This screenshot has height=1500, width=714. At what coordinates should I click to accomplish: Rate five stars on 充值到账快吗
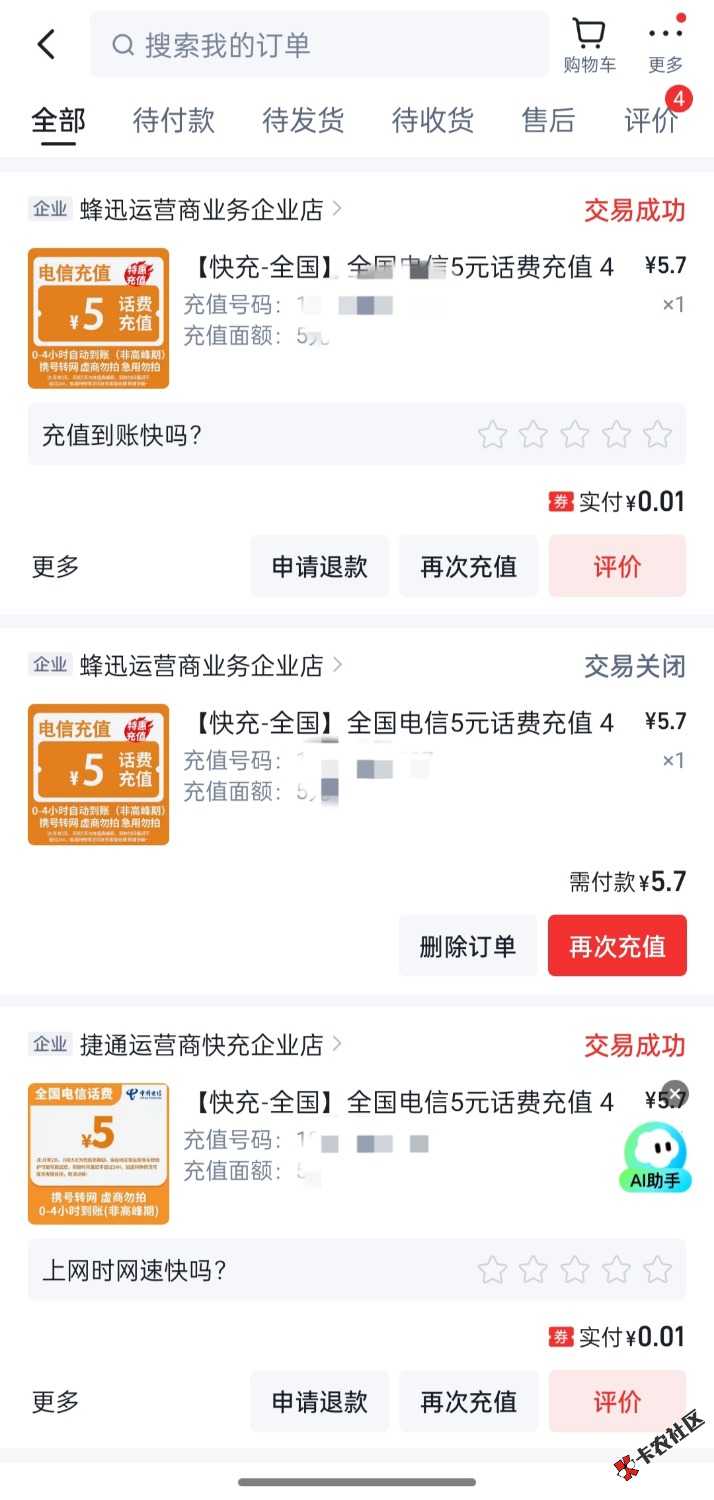[657, 434]
